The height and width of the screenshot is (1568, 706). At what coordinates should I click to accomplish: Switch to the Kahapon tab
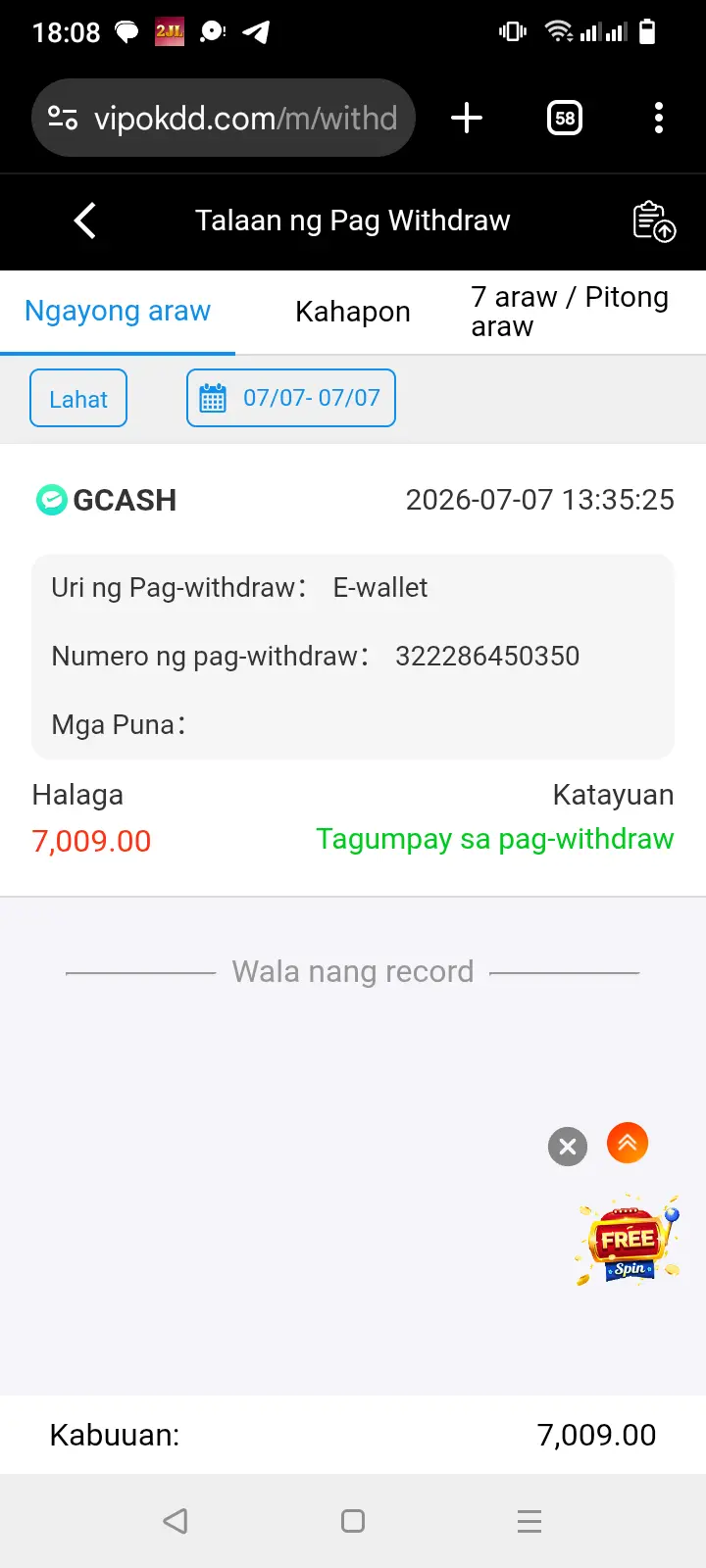[353, 312]
